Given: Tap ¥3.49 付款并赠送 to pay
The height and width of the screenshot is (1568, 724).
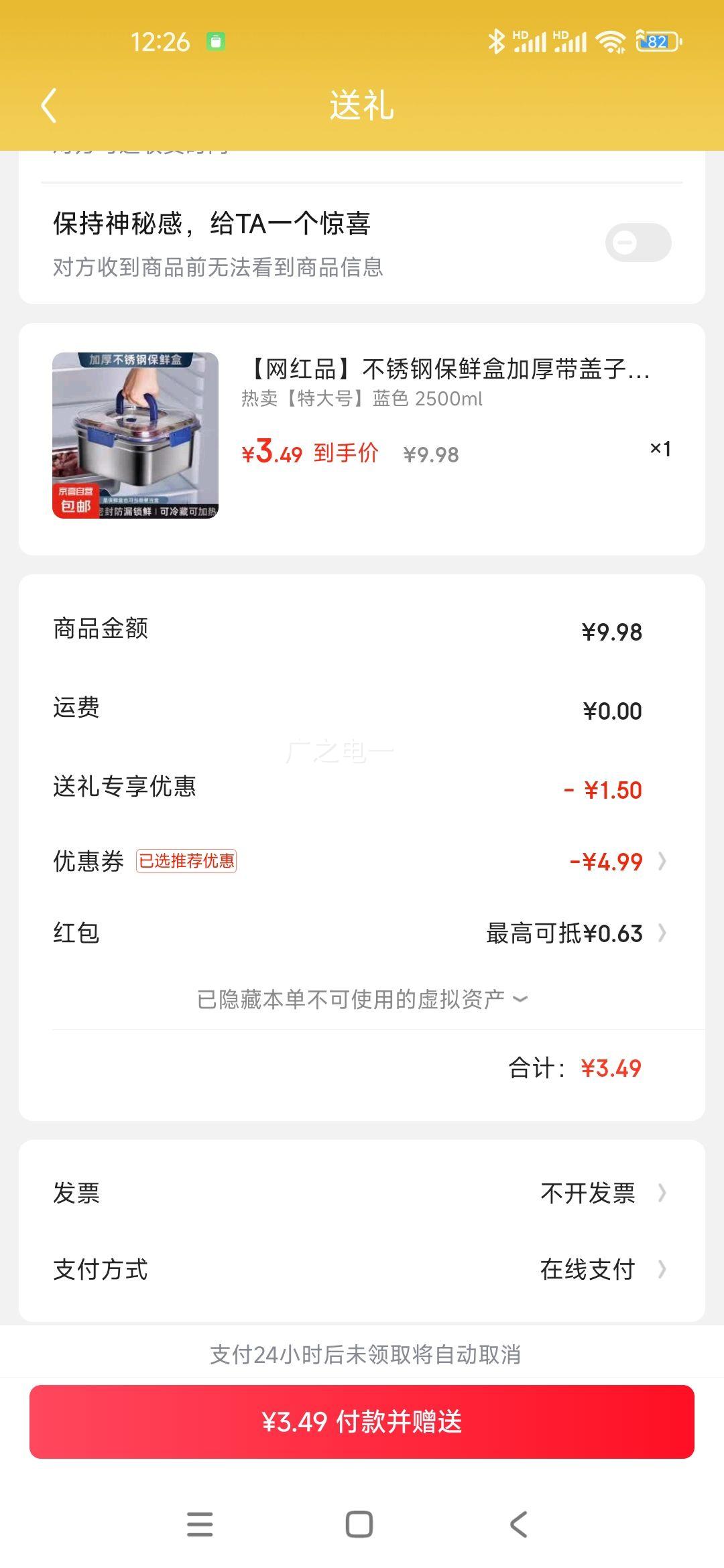Looking at the screenshot, I should coord(362,1421).
